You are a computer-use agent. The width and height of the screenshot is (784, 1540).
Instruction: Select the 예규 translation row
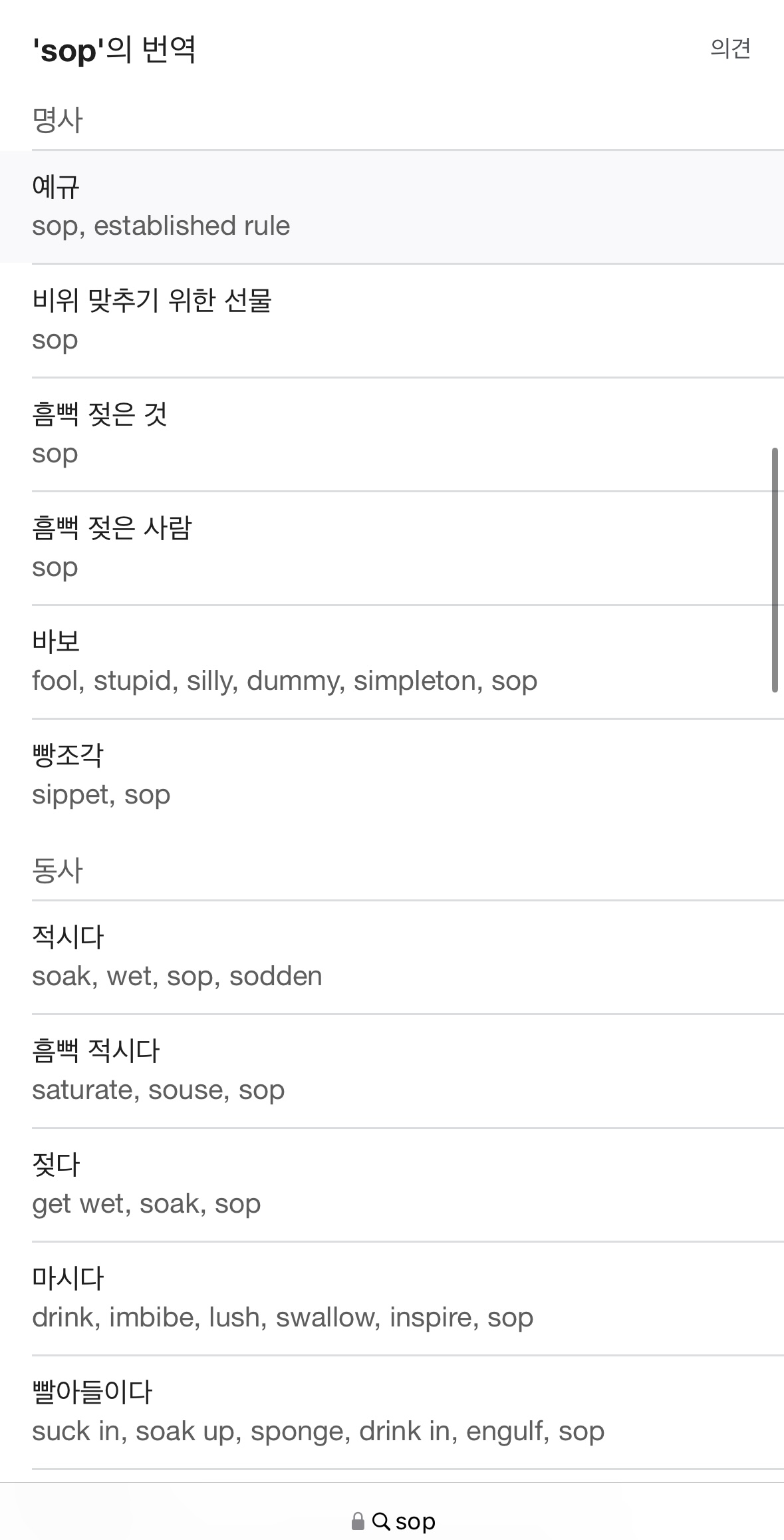(x=392, y=207)
